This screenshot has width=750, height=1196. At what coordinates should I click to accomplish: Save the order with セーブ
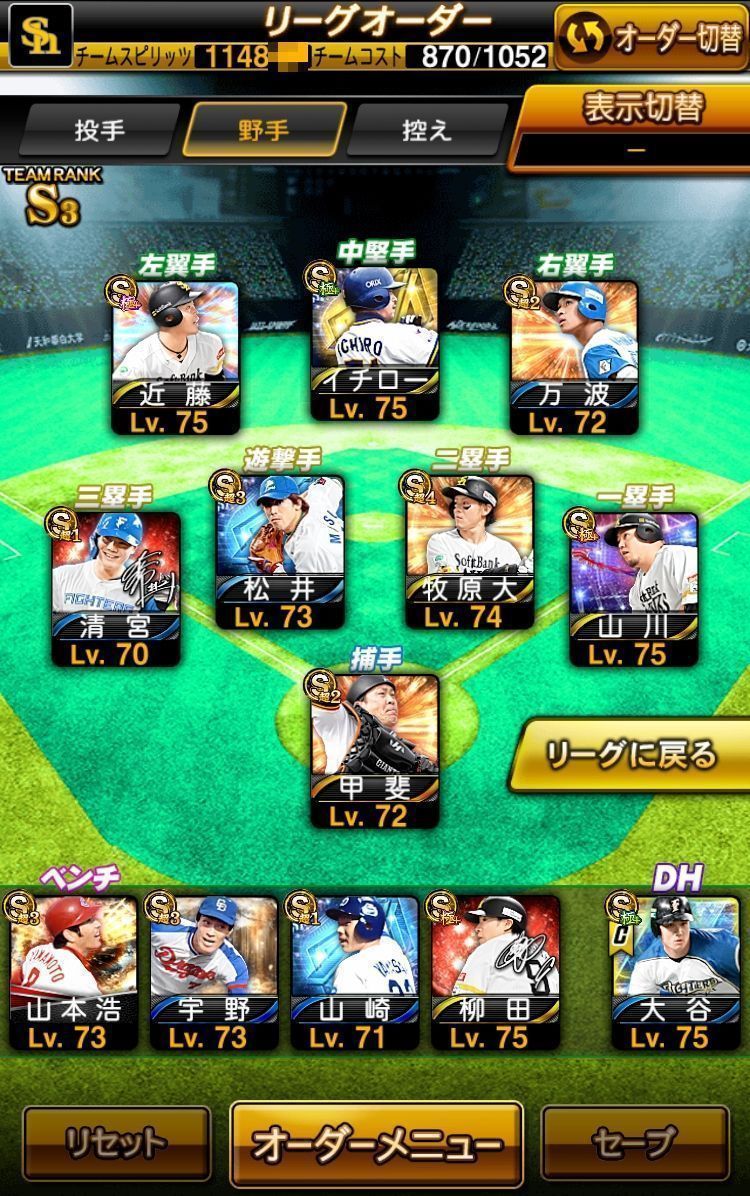[634, 1142]
